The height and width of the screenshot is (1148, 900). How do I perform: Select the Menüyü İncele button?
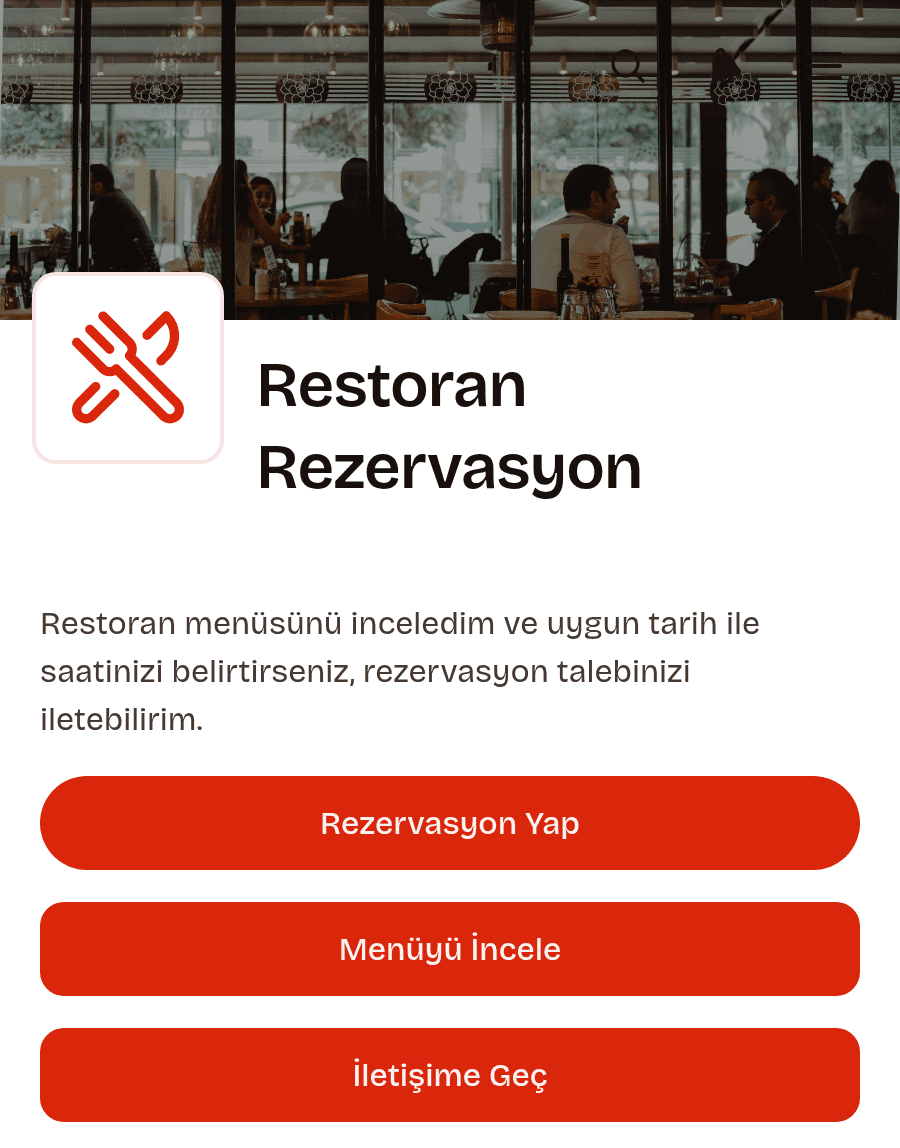click(450, 949)
